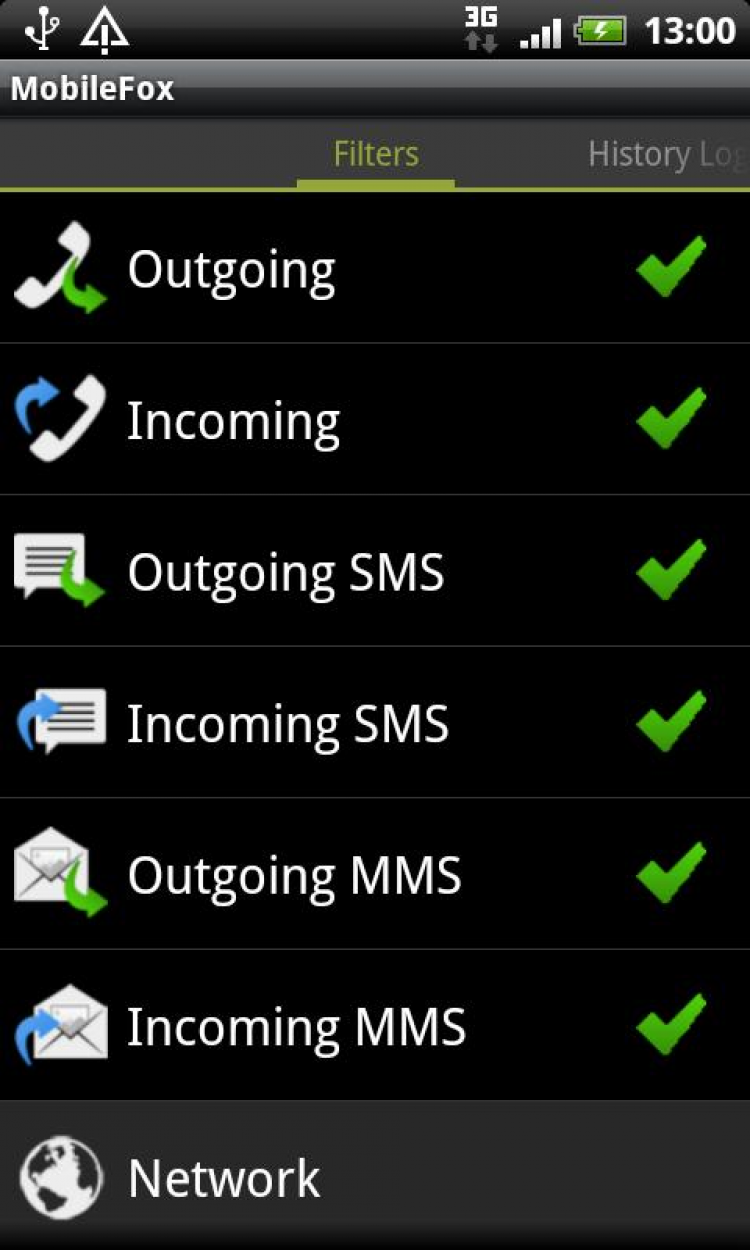750x1250 pixels.
Task: Uncheck the Outgoing SMS filter
Action: 670,571
